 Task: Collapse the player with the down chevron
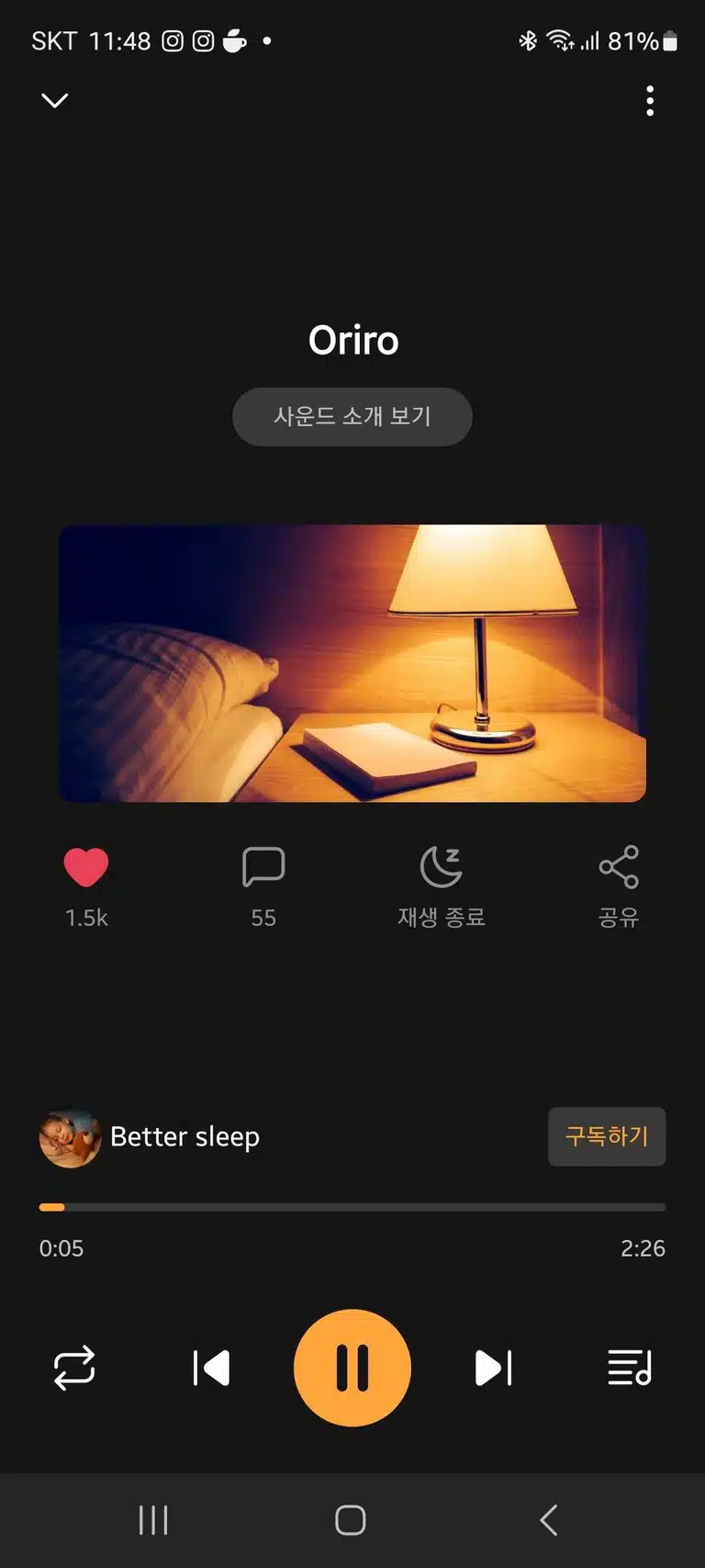point(55,100)
